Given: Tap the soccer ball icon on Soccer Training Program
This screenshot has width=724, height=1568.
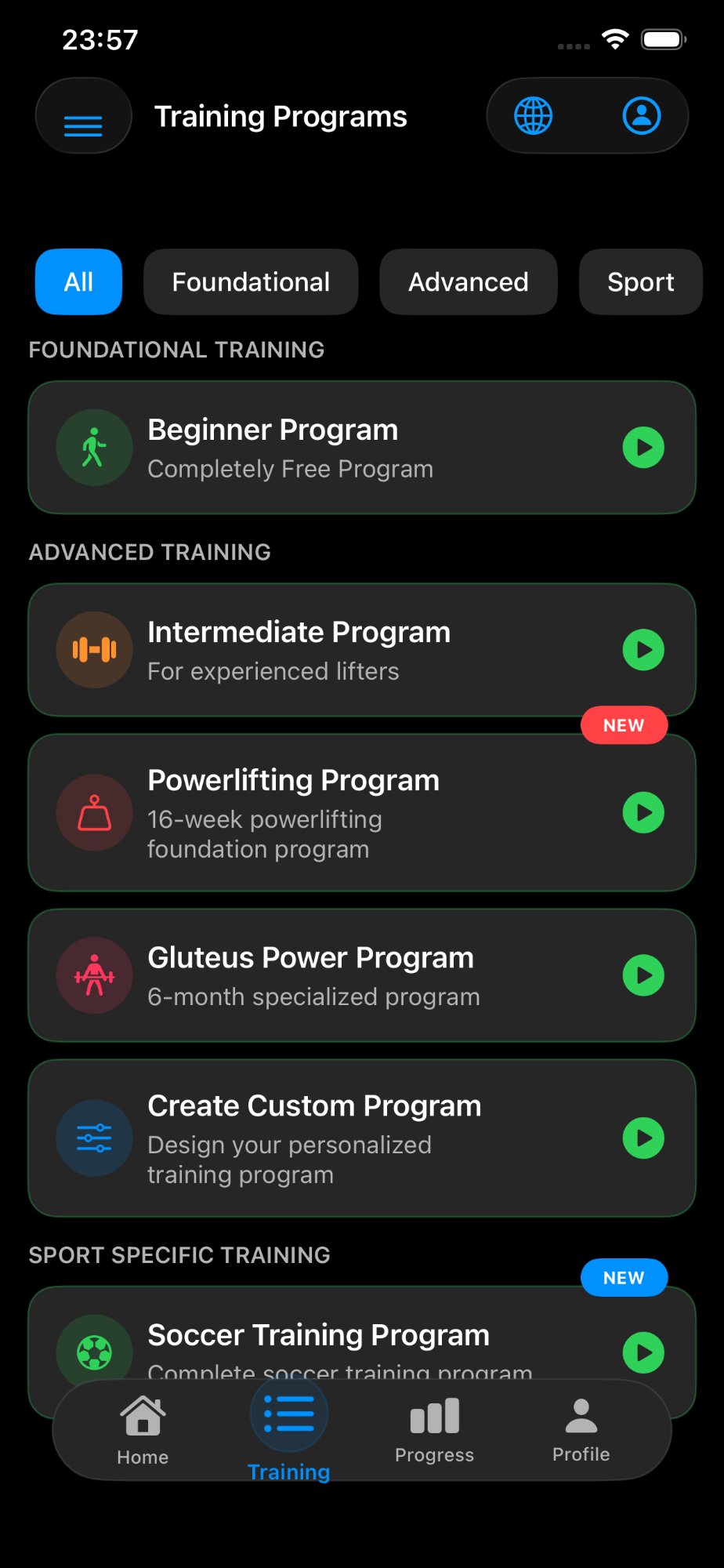Looking at the screenshot, I should point(93,1352).
